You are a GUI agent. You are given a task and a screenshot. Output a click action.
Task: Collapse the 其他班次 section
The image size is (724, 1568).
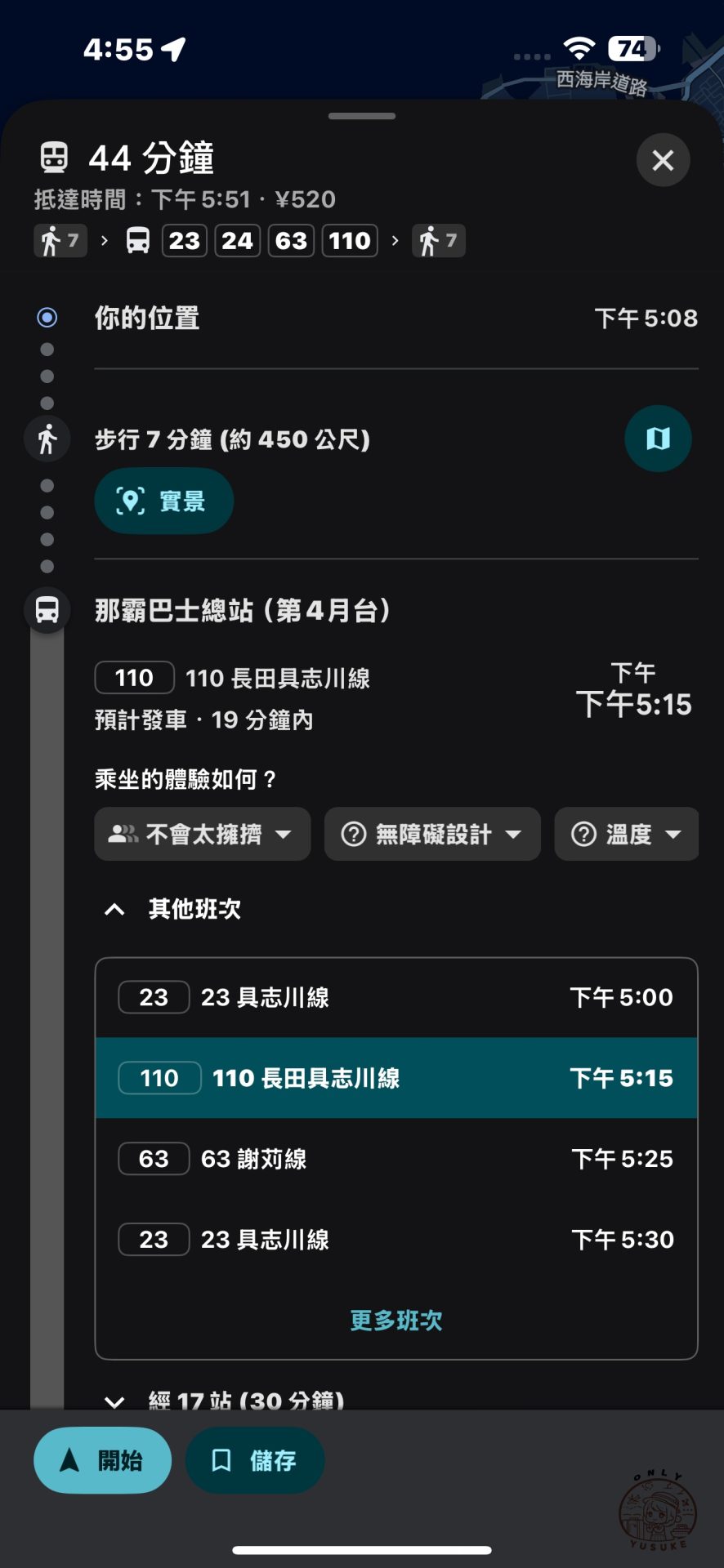(113, 909)
